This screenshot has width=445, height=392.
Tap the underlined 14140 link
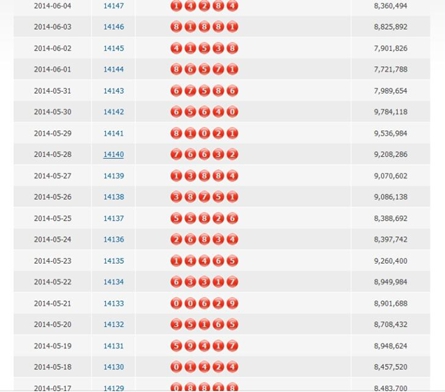click(114, 154)
